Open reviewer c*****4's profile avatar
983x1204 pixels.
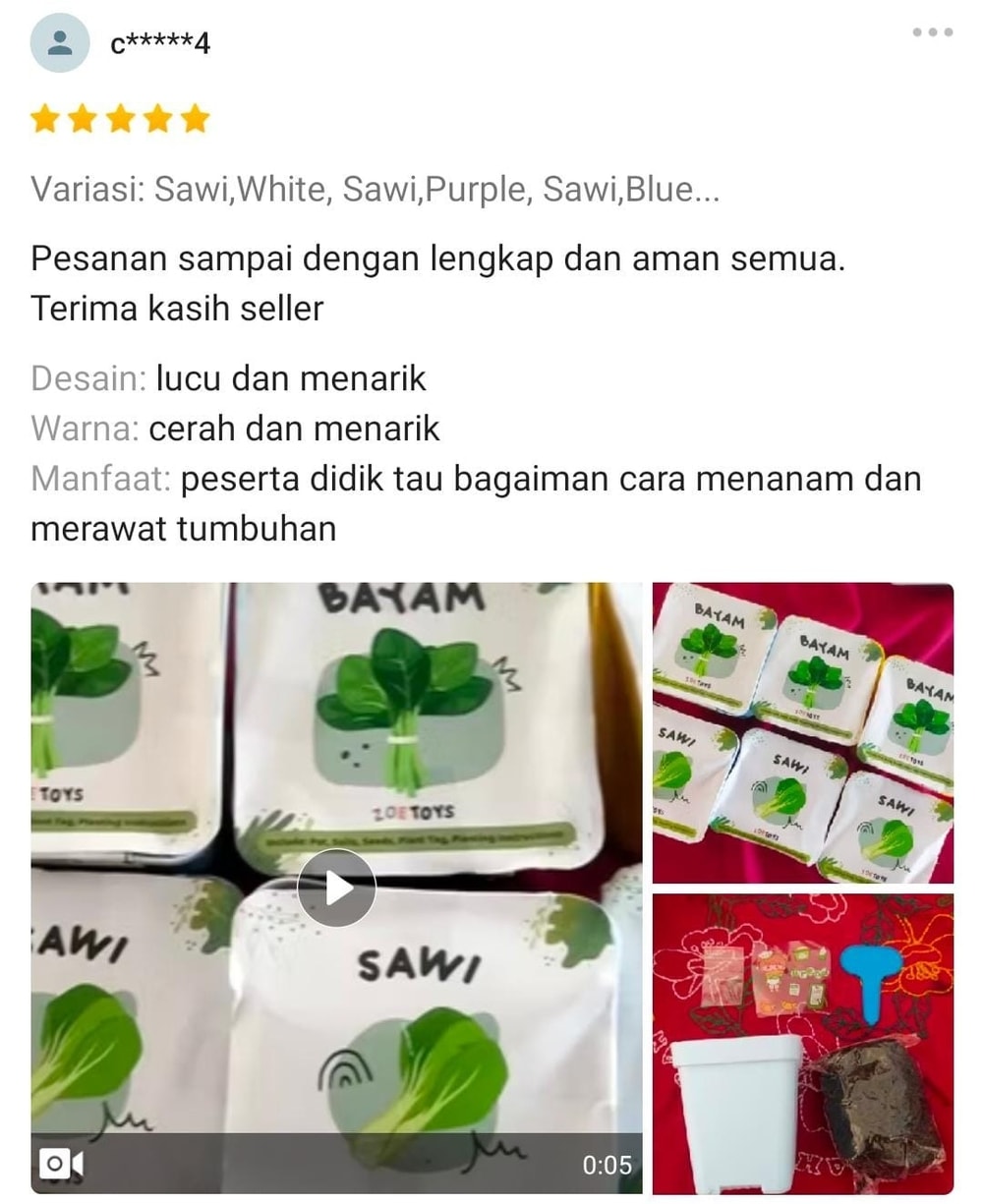click(x=60, y=42)
